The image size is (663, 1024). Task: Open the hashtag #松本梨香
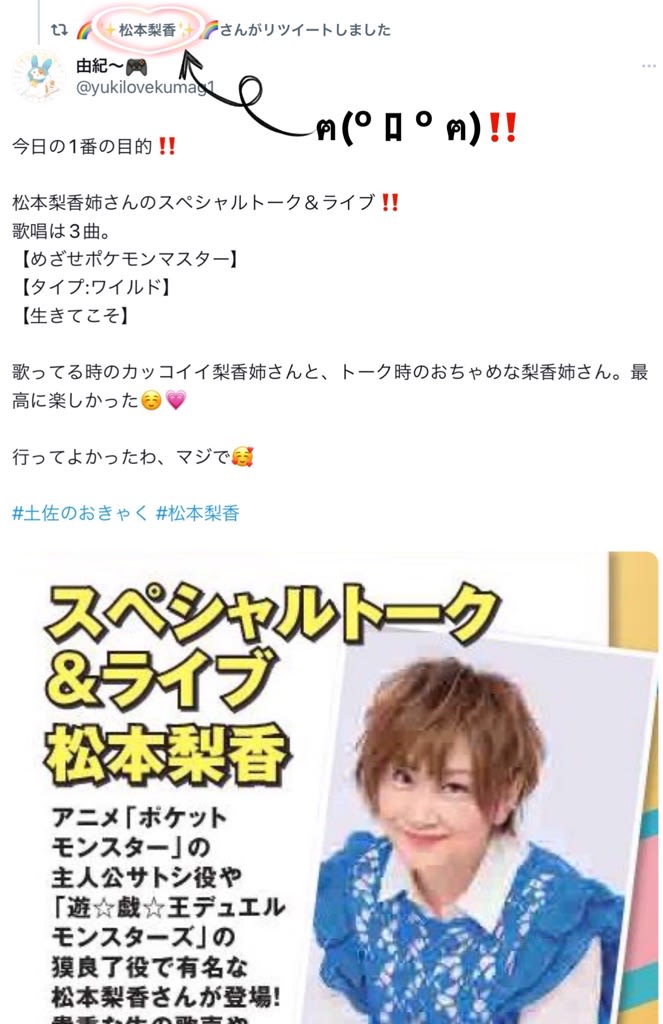[198, 513]
